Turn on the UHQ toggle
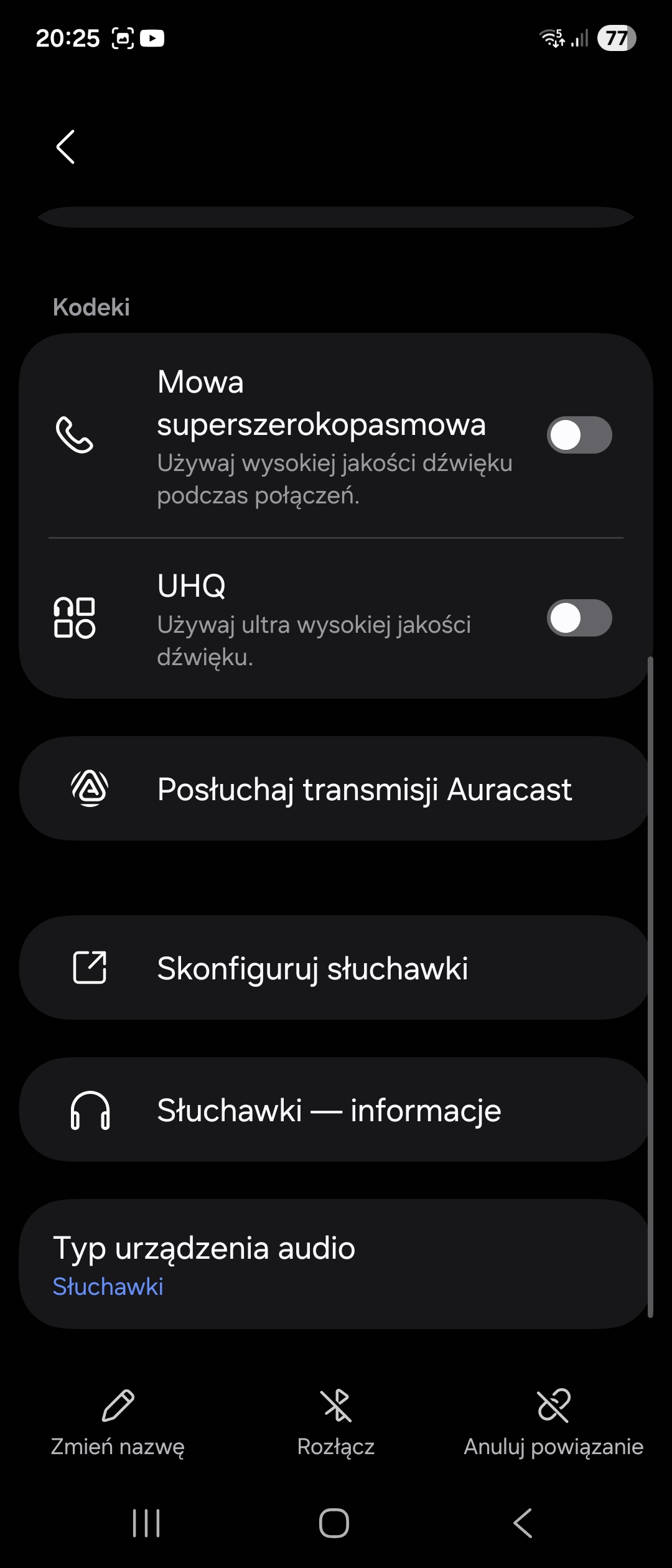The image size is (672, 1568). [x=579, y=618]
